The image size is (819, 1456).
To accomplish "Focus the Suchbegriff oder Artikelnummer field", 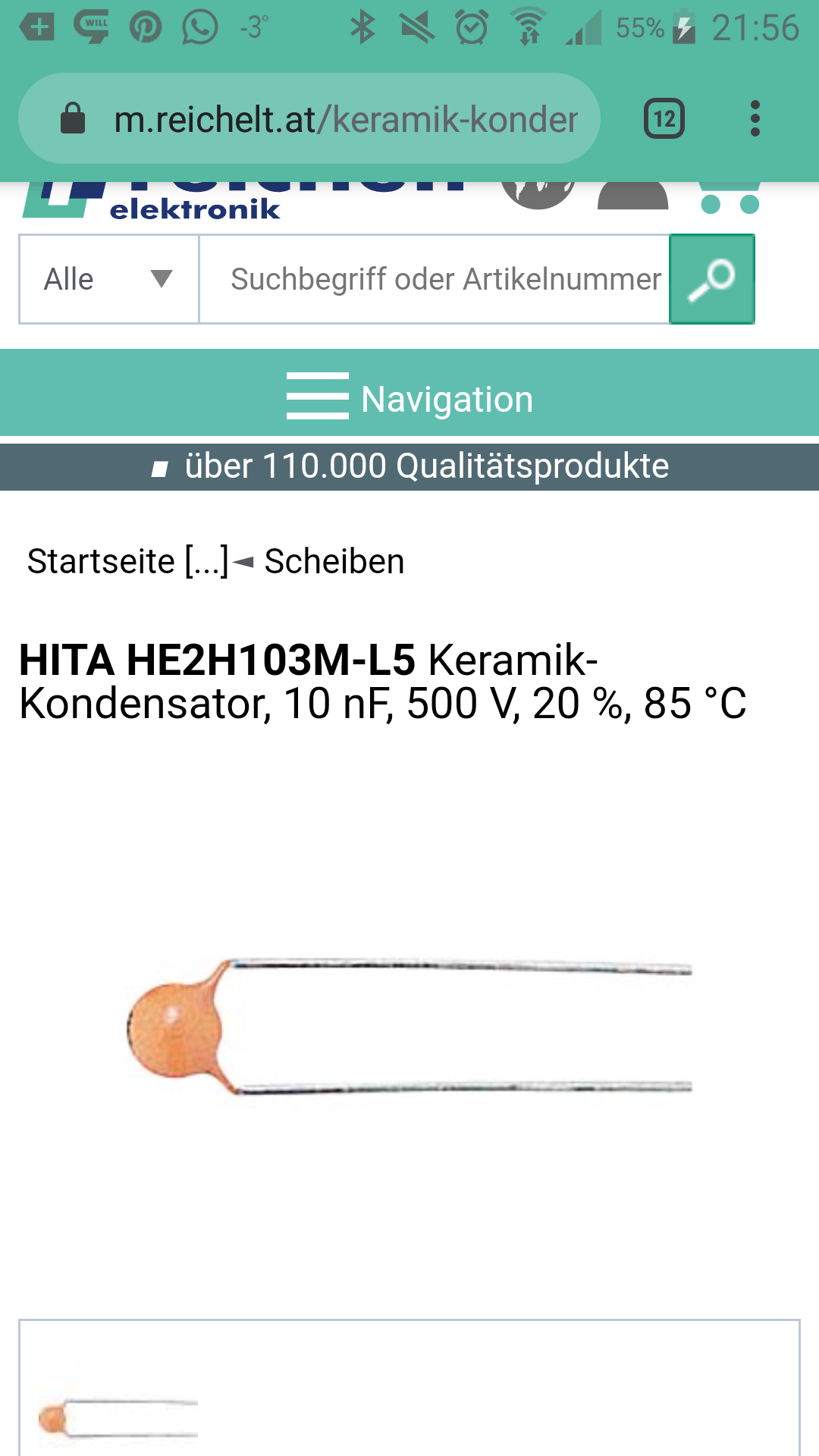I will point(435,279).
